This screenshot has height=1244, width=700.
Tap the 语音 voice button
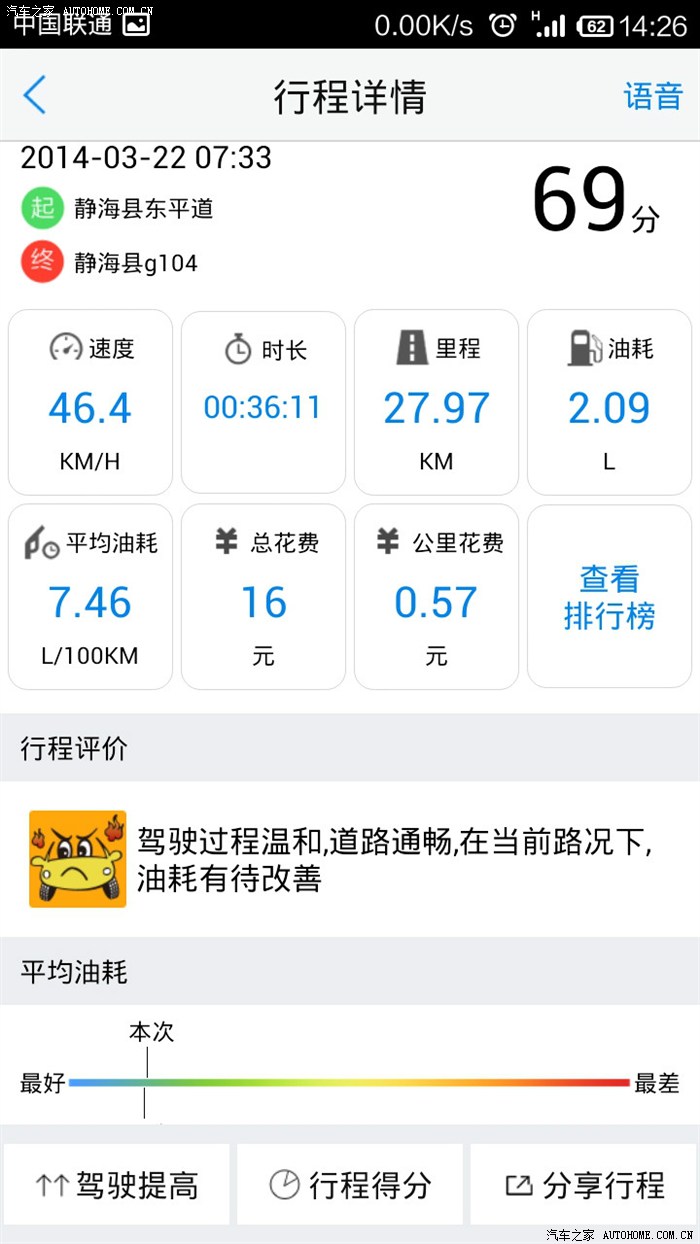coord(653,96)
